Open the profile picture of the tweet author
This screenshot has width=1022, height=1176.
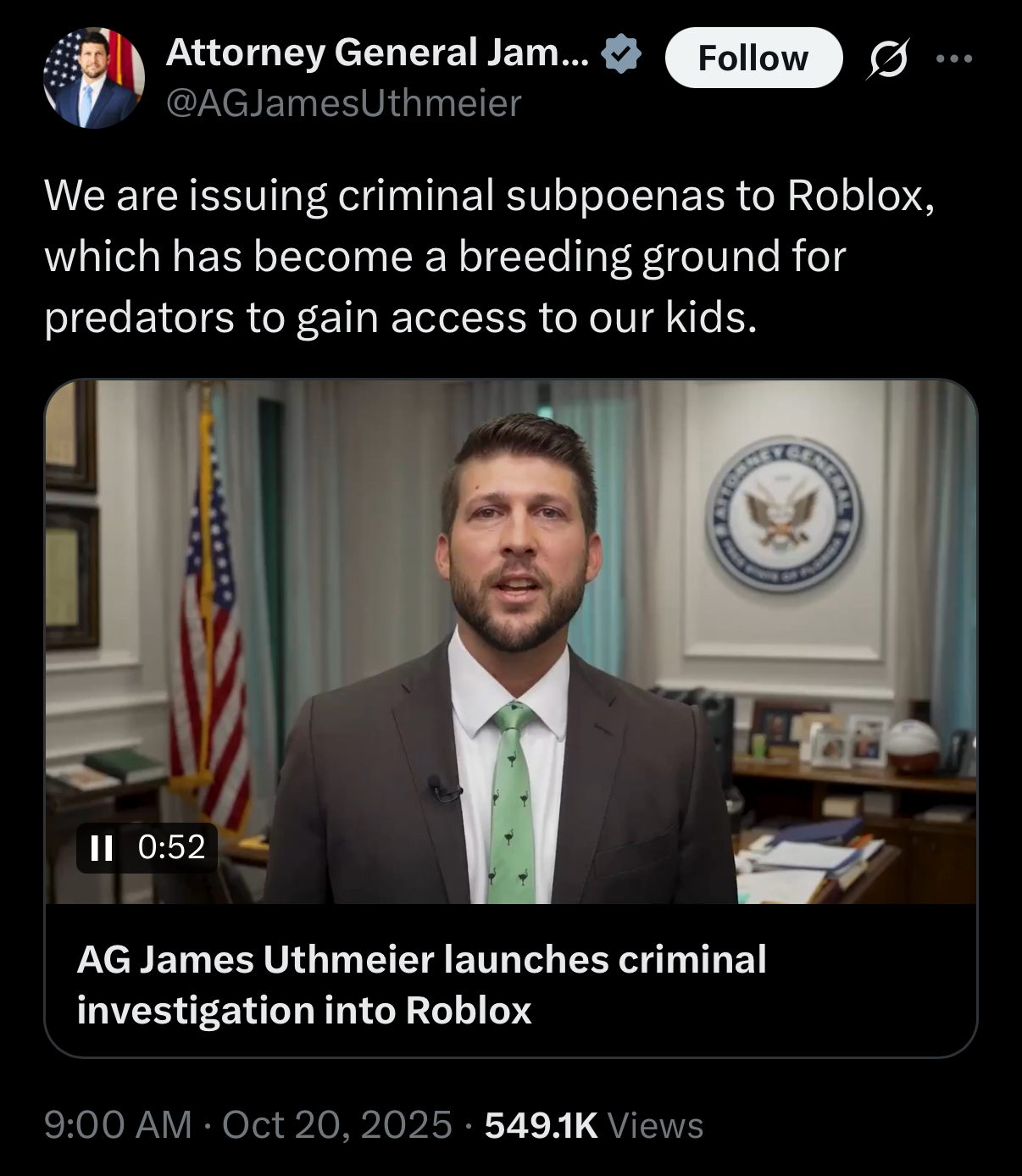click(x=94, y=78)
